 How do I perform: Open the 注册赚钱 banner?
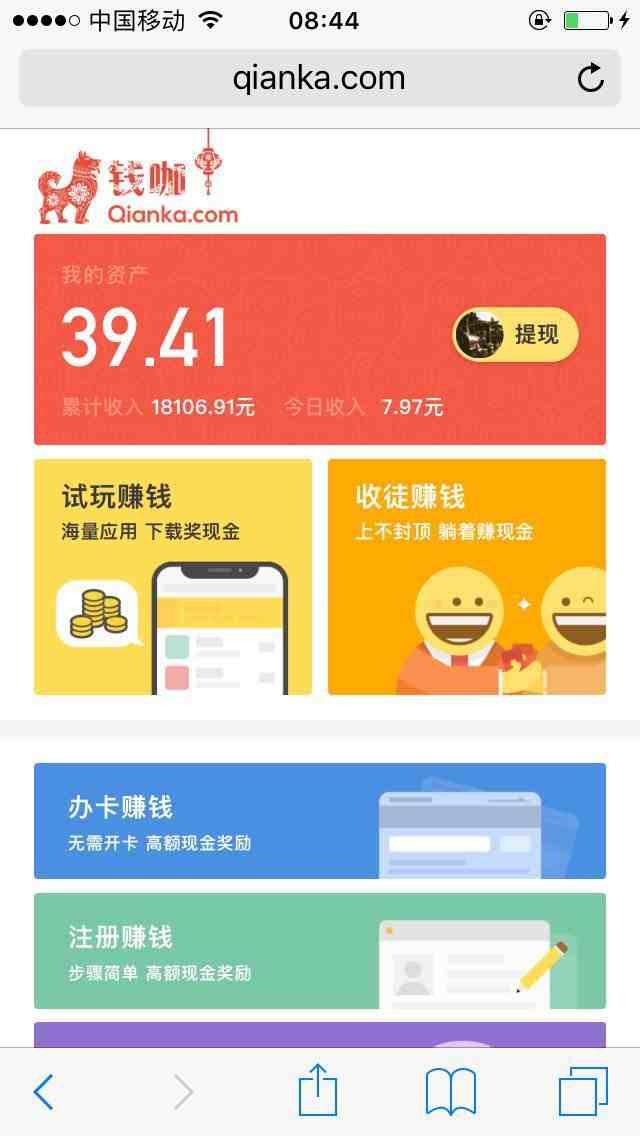tap(319, 950)
